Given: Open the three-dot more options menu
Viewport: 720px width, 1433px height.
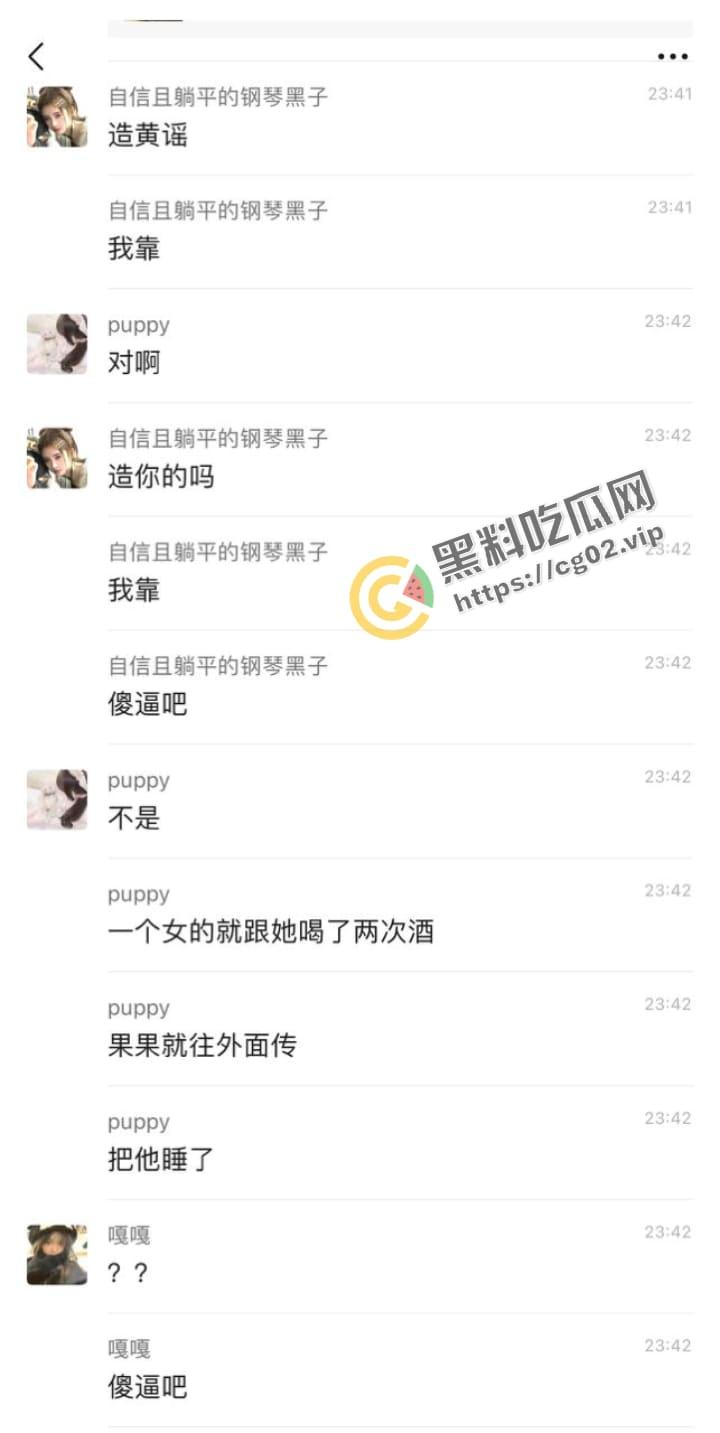Looking at the screenshot, I should coord(672,56).
